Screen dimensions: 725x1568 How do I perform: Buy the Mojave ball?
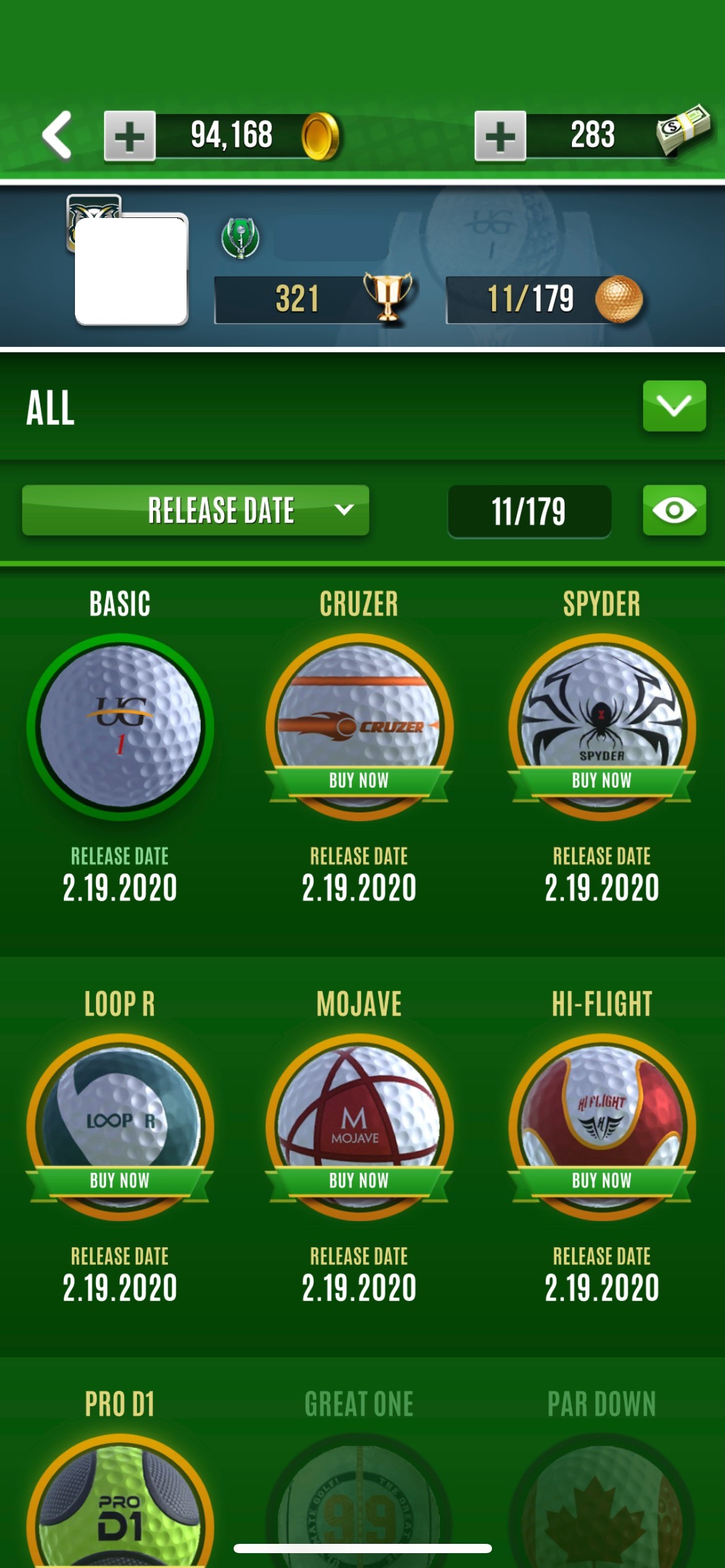(359, 1180)
